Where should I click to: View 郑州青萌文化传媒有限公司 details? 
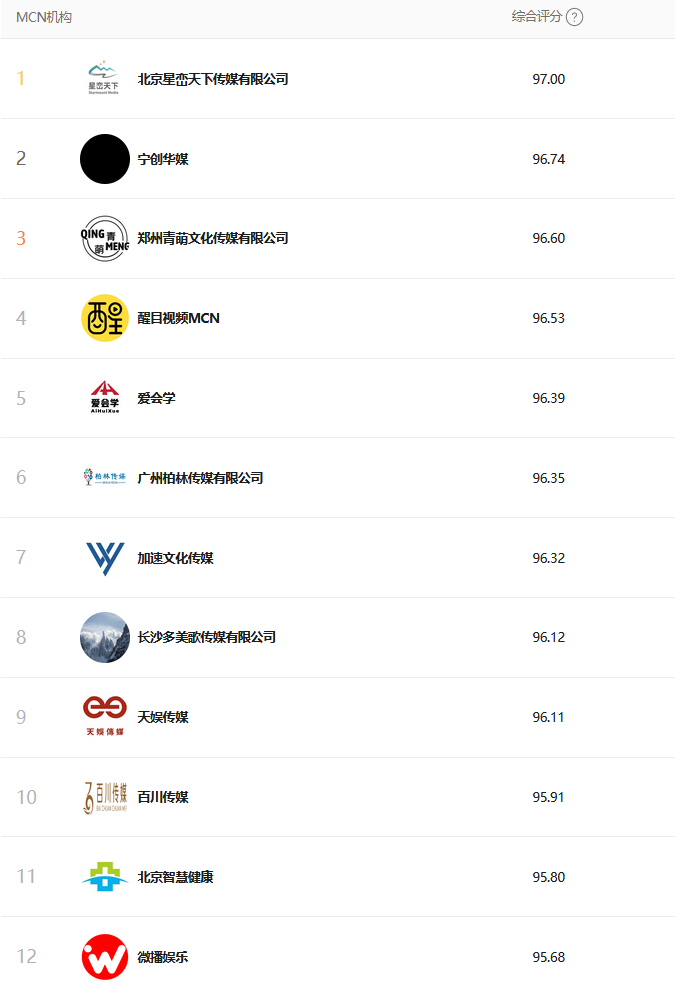point(212,238)
